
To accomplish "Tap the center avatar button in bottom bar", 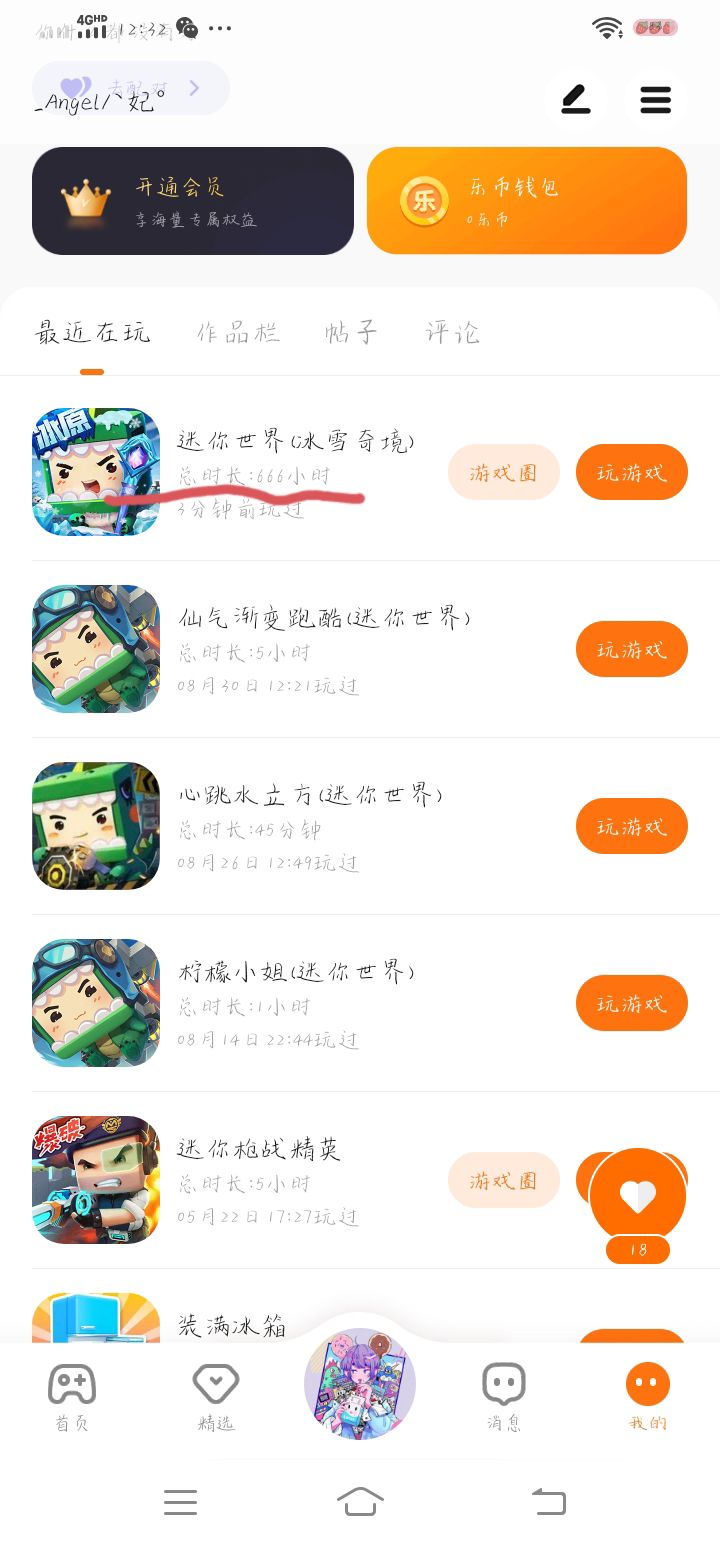I will click(x=360, y=1384).
